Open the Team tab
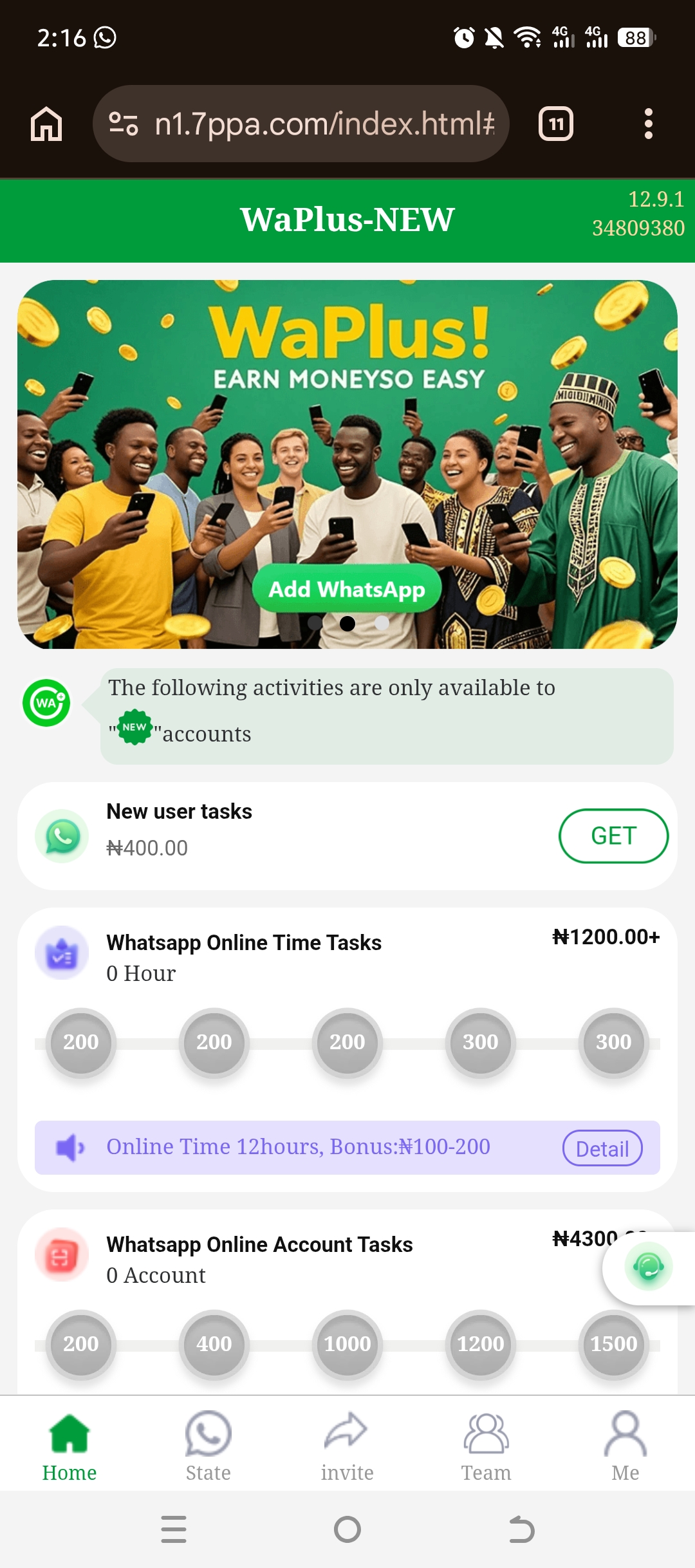 tap(486, 1446)
